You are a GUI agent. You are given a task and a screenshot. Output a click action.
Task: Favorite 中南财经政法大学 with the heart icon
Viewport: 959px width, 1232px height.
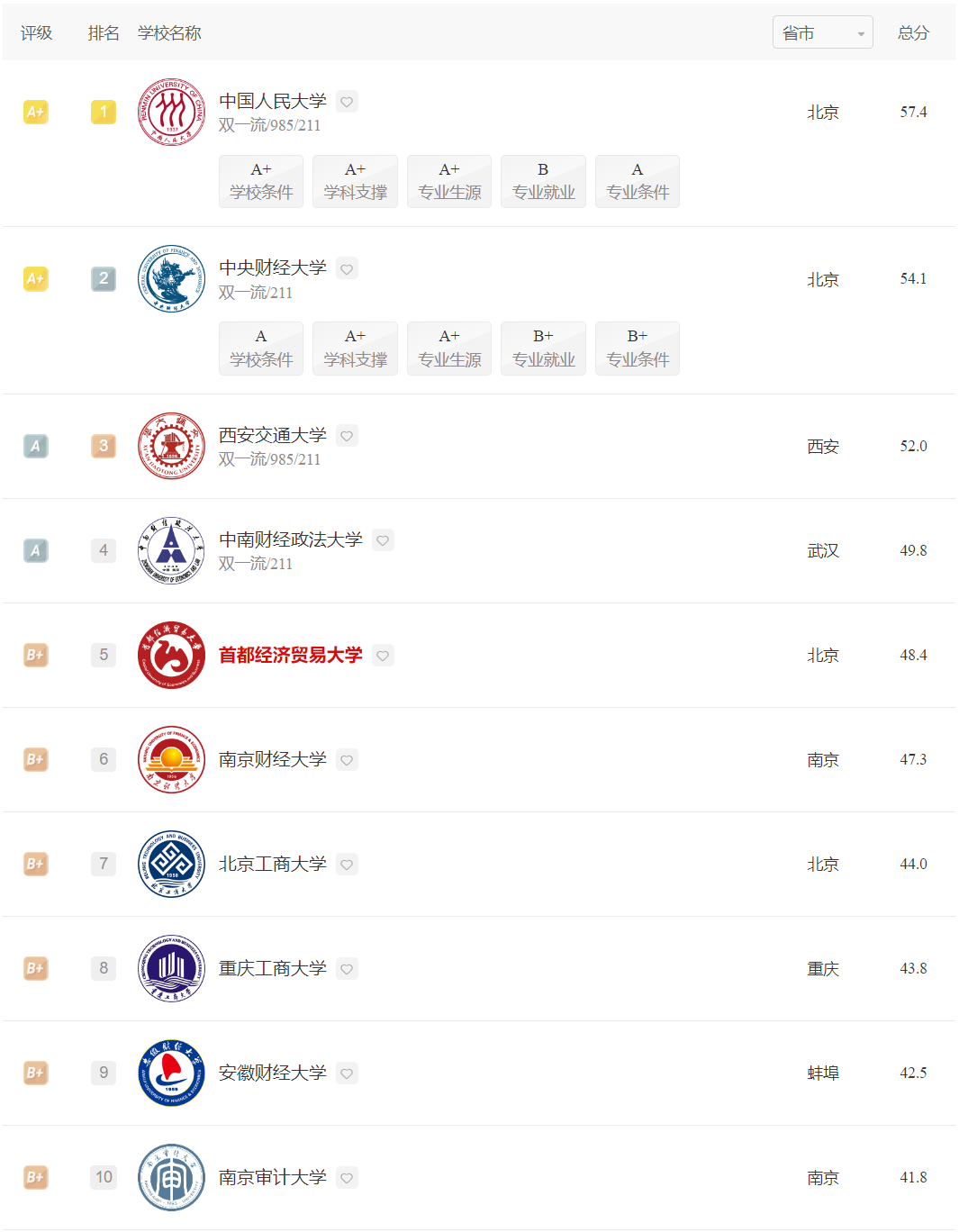tap(383, 540)
